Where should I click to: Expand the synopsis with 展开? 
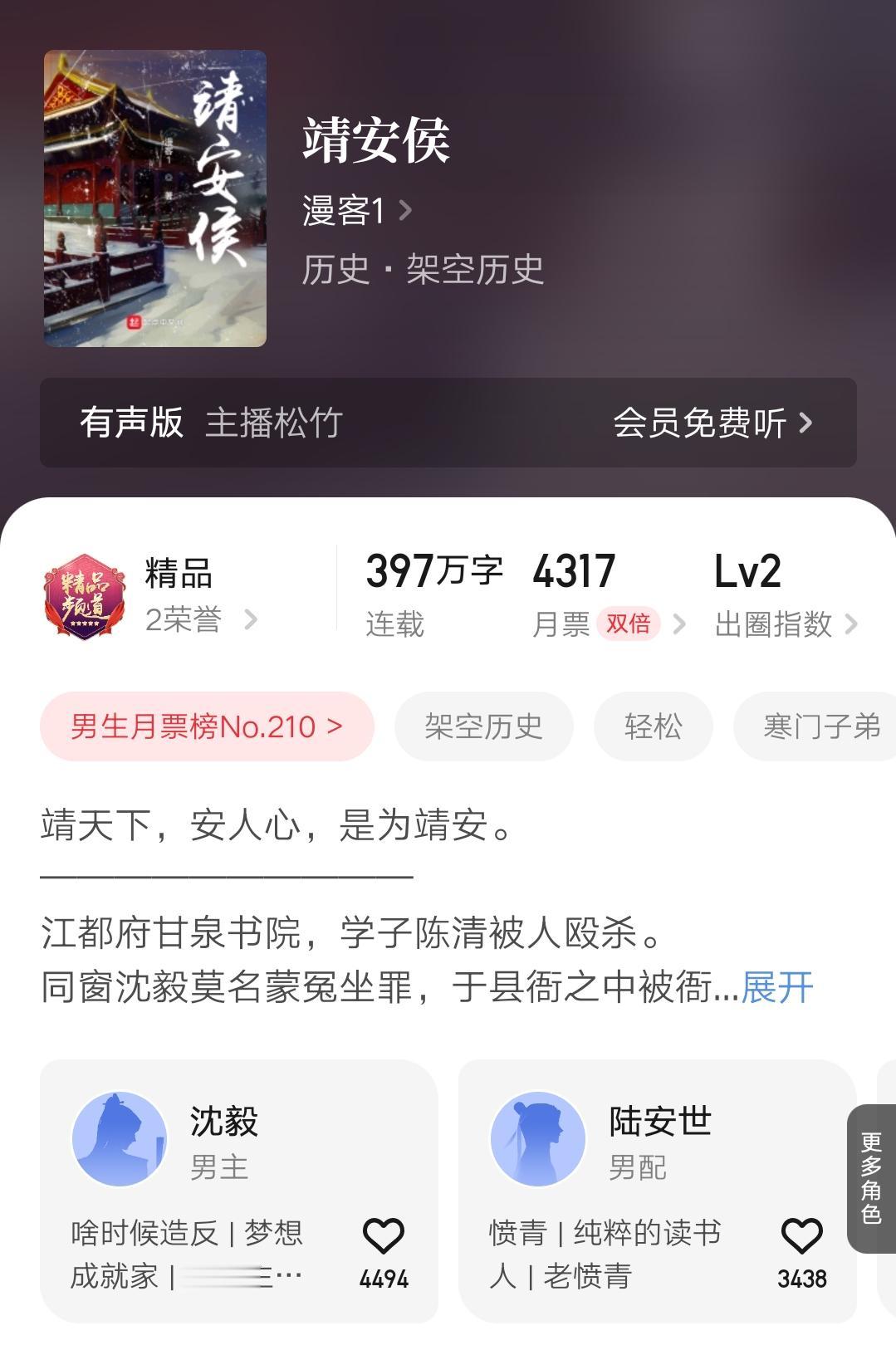777,987
